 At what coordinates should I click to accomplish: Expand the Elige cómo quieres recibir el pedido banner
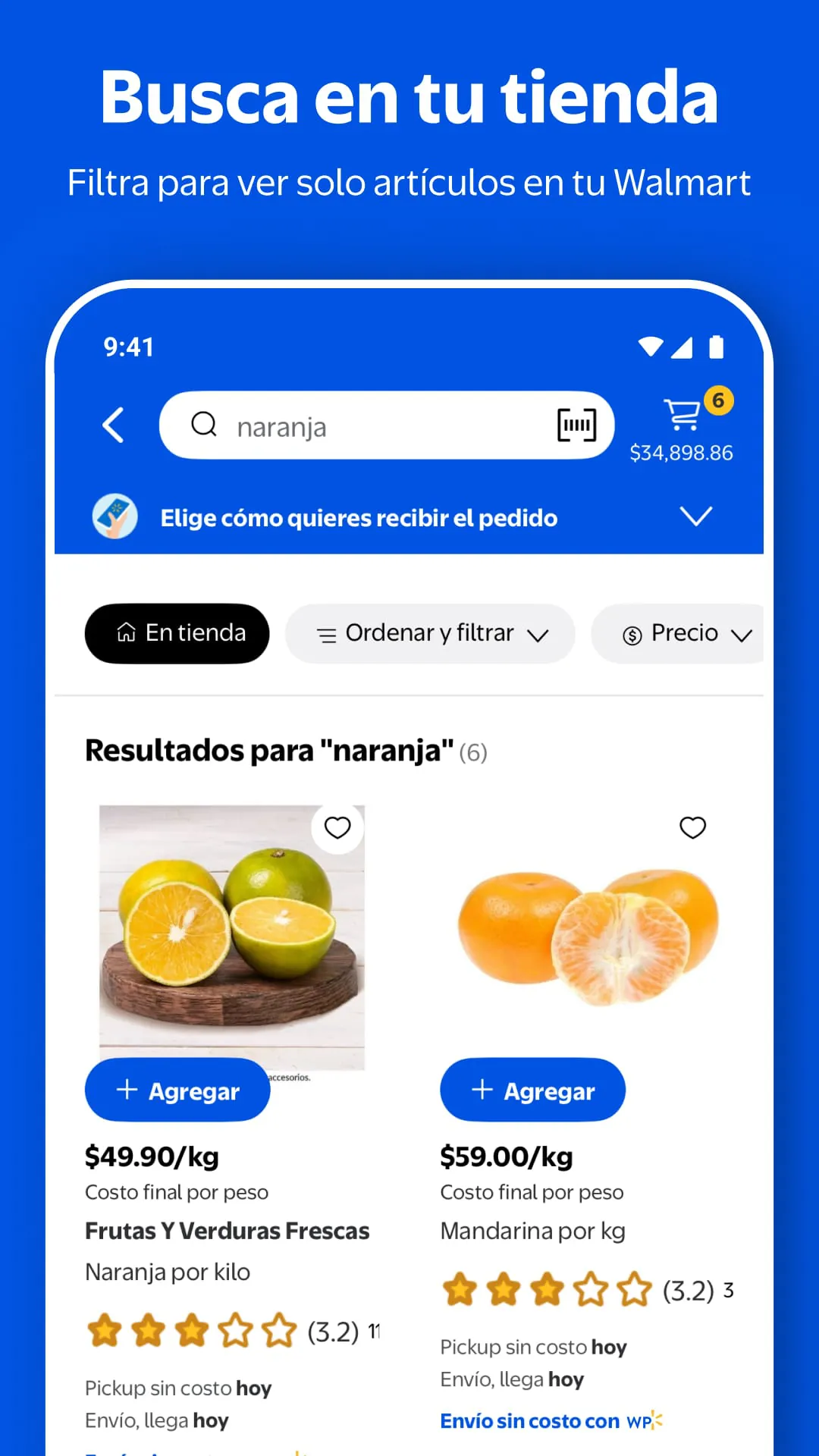pos(697,516)
